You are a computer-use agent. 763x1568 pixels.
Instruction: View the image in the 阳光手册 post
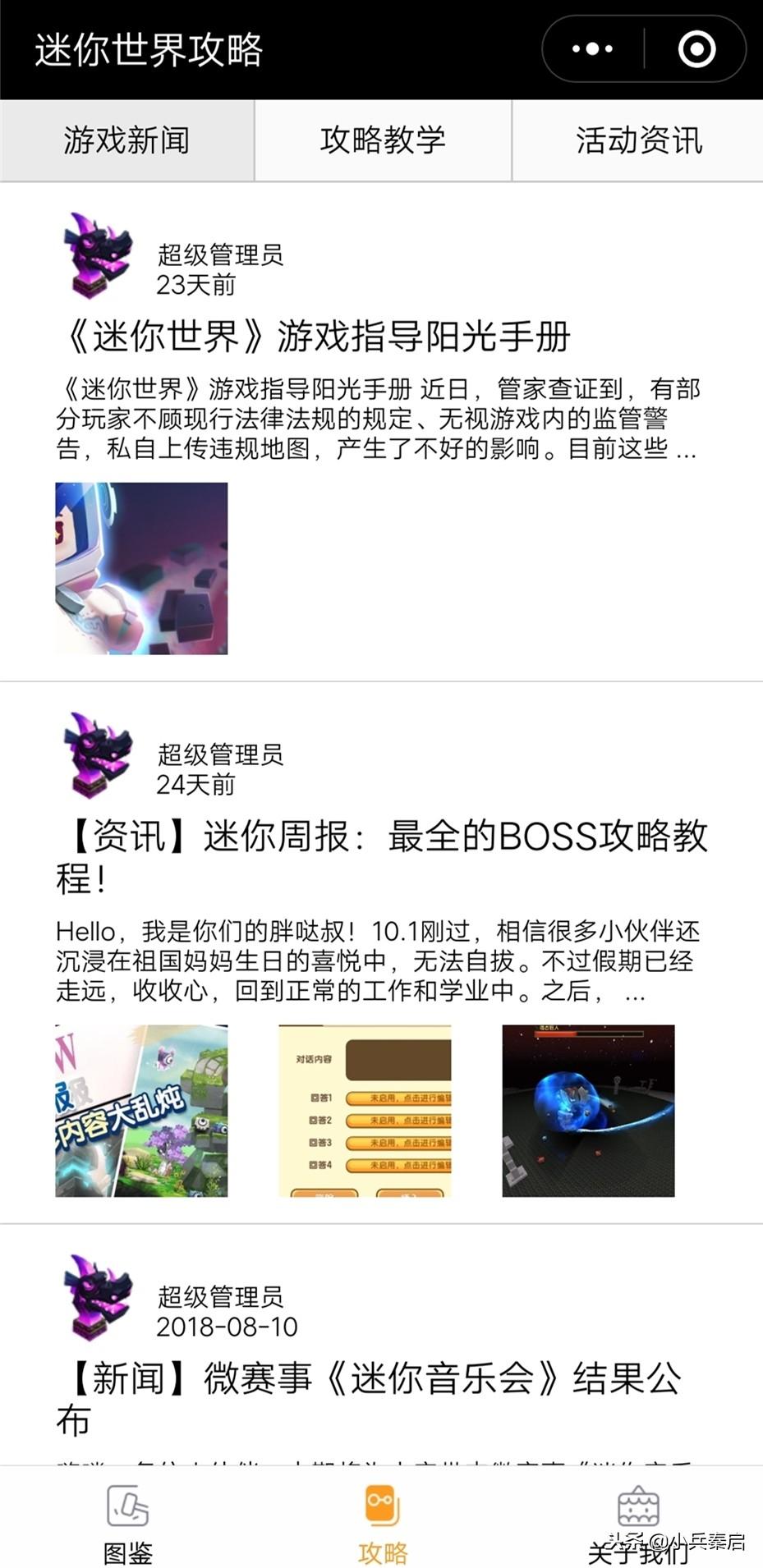coord(141,568)
